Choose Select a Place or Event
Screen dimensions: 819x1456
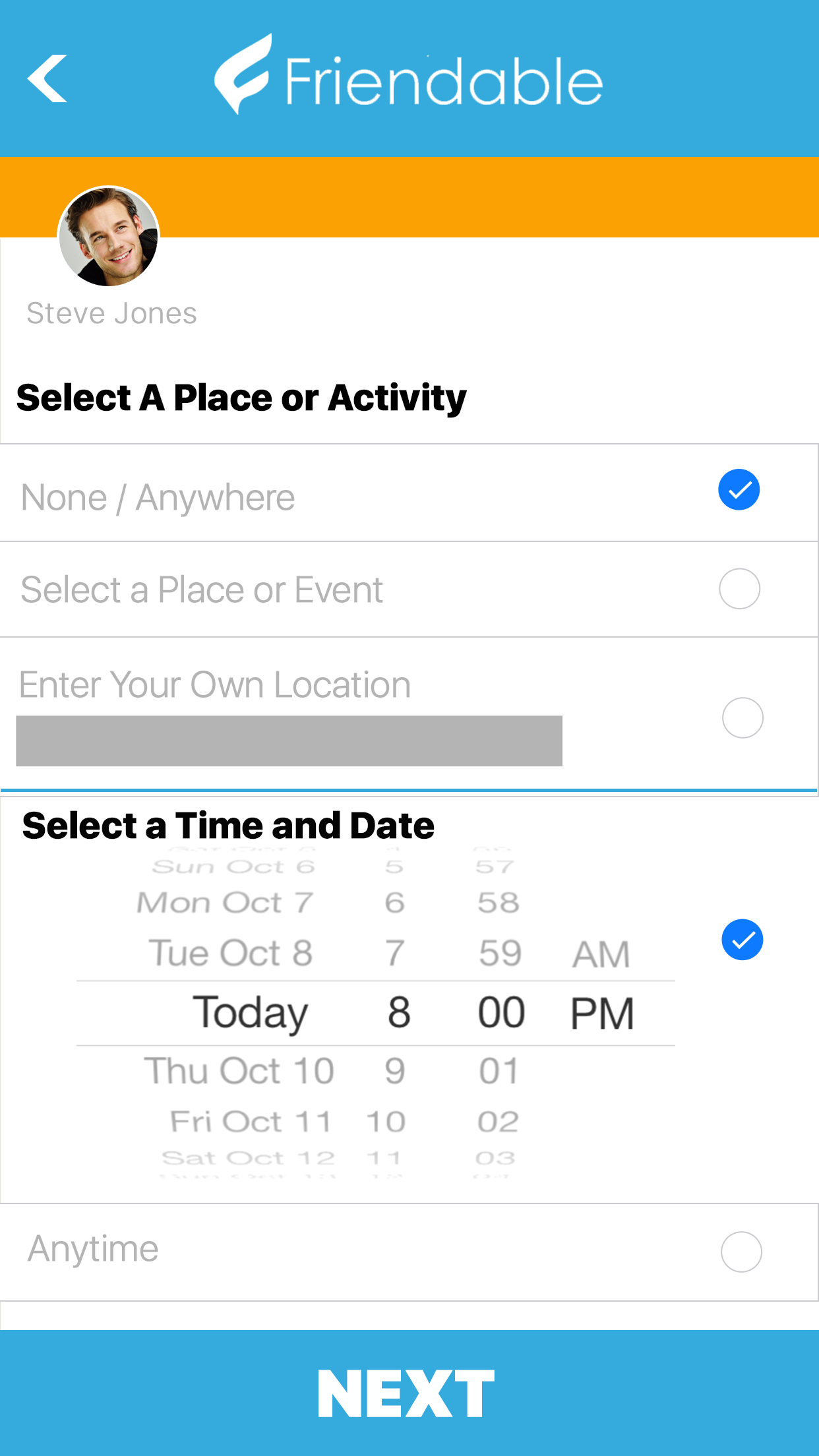pyautogui.click(x=739, y=588)
